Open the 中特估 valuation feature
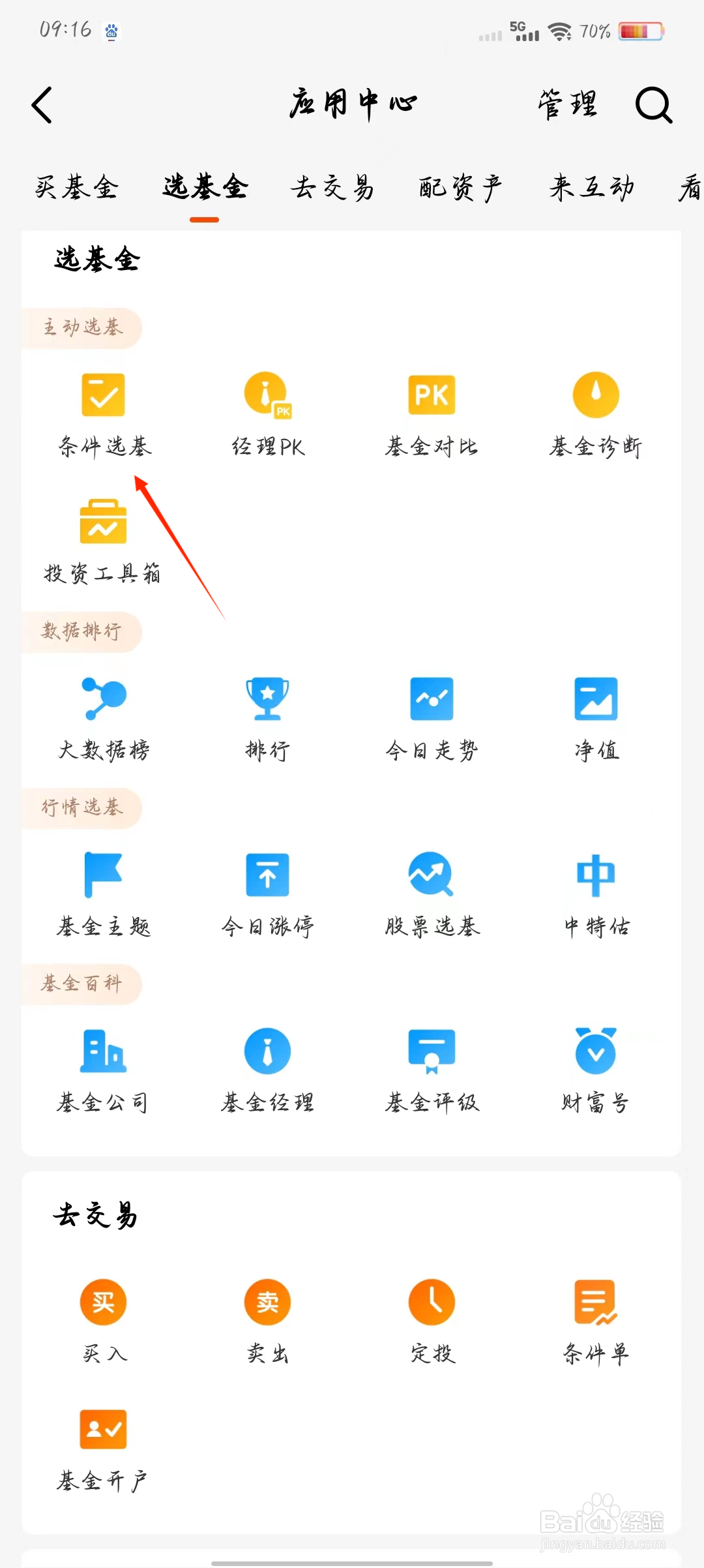 click(595, 874)
